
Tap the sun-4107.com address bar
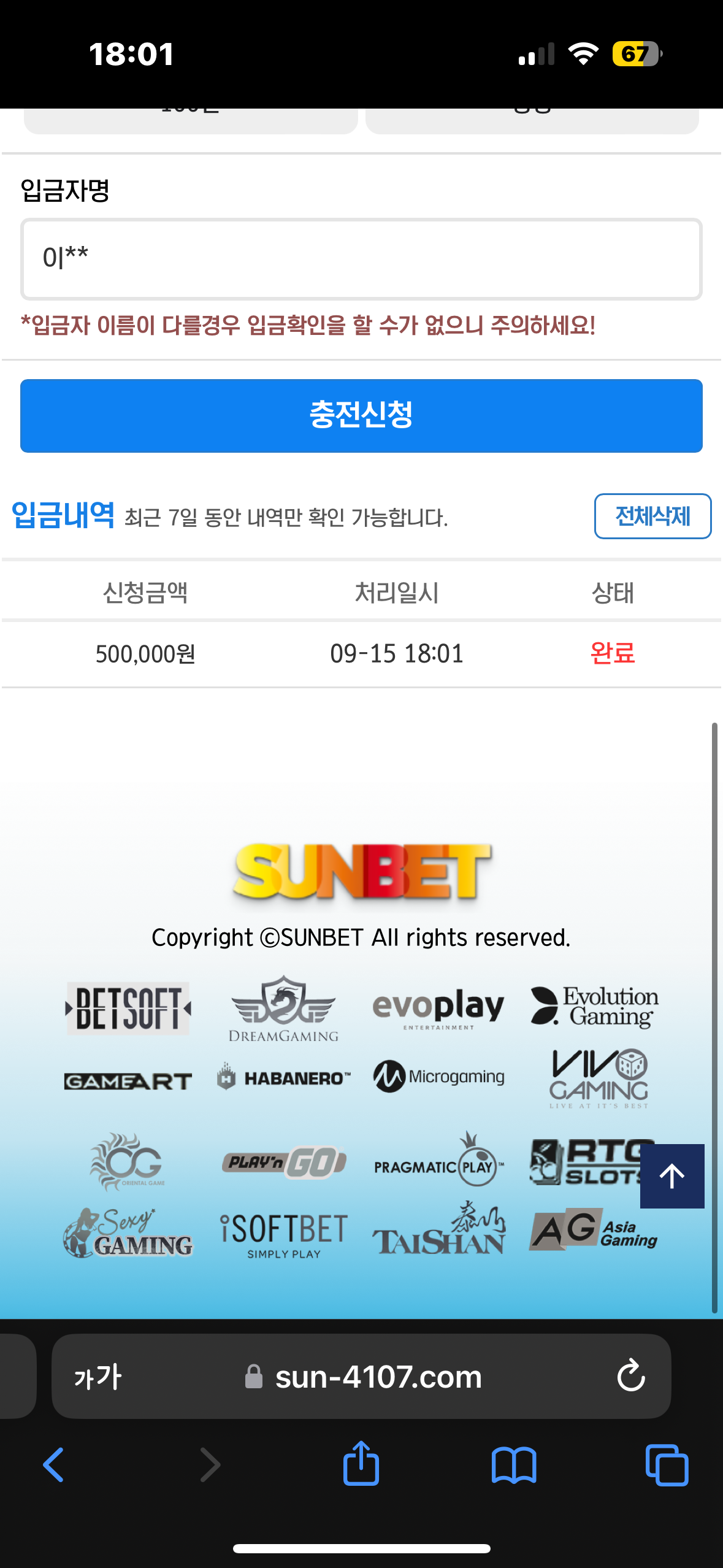point(378,1377)
